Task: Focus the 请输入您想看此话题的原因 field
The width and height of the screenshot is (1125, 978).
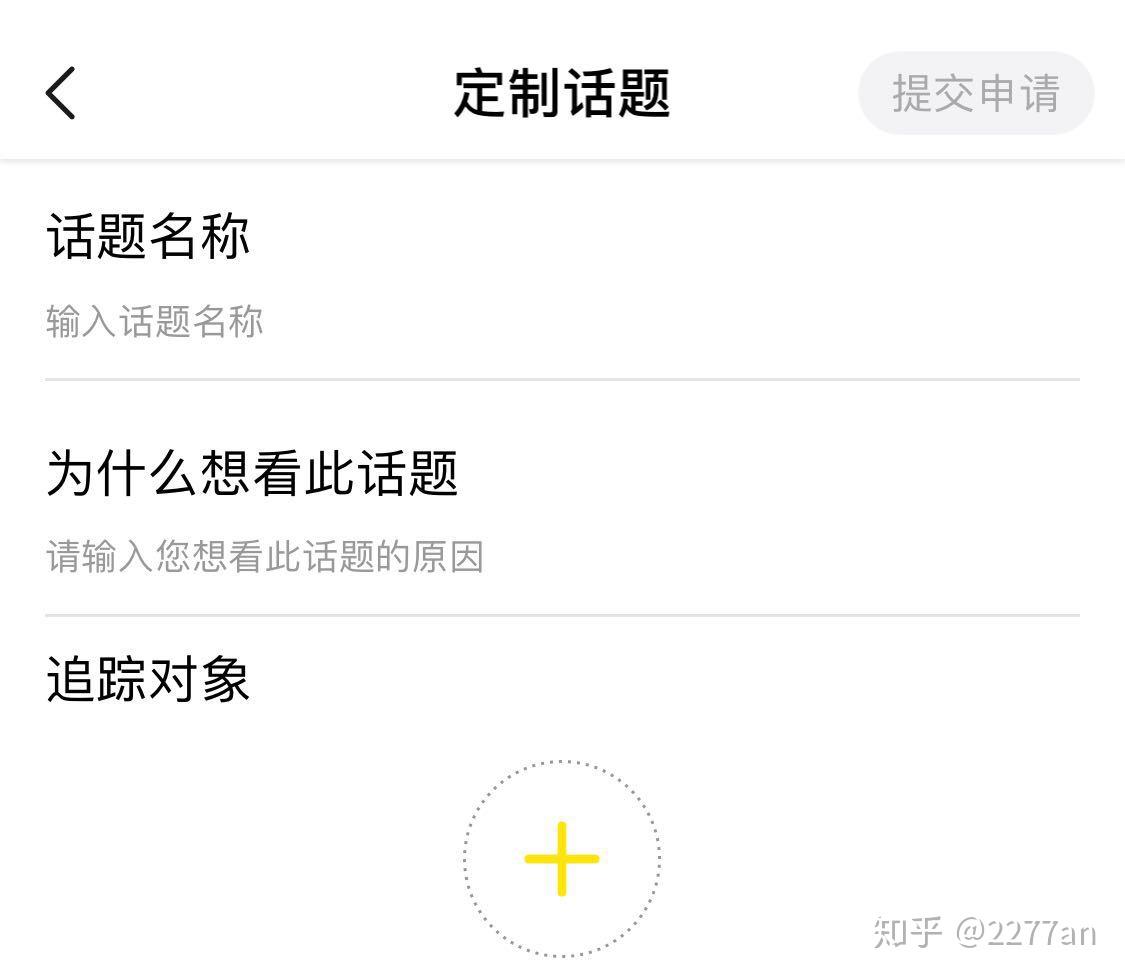Action: 560,557
